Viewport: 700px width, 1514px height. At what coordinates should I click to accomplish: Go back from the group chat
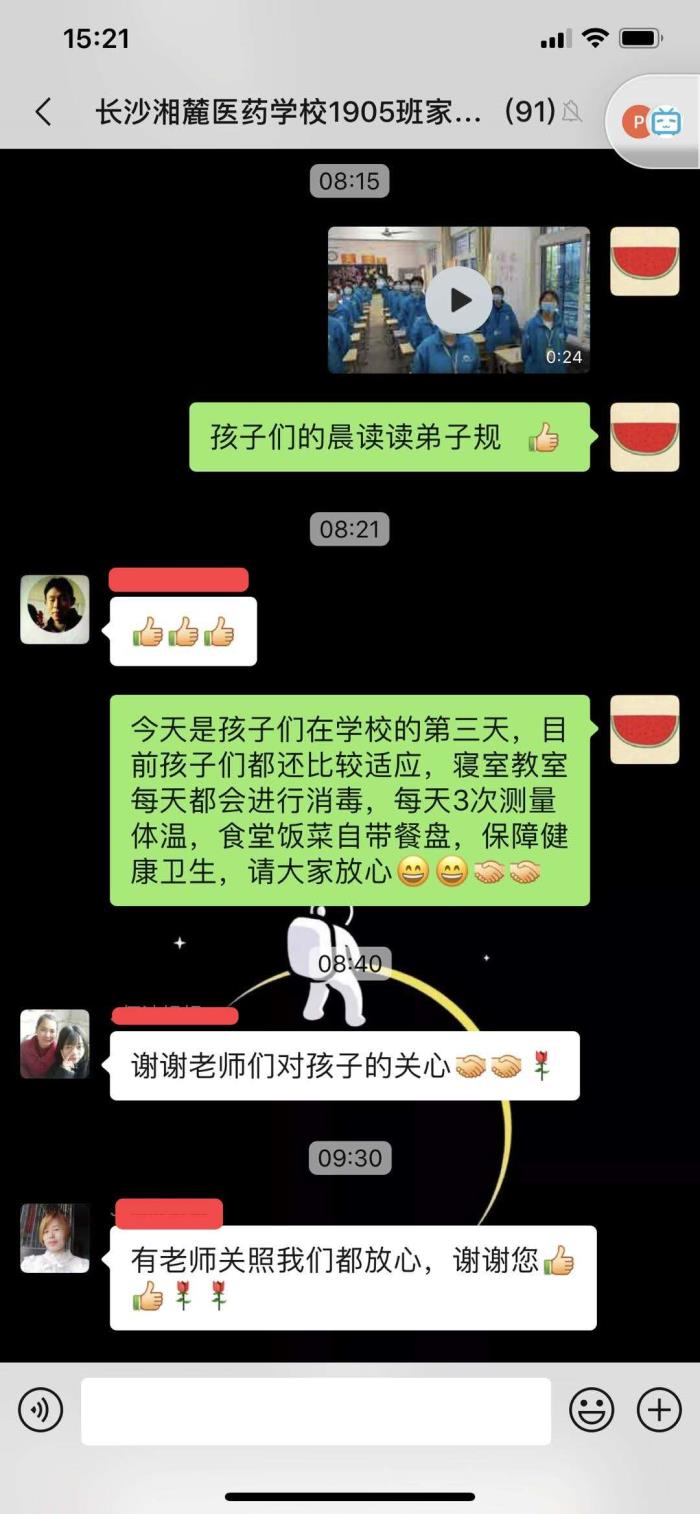(x=42, y=111)
